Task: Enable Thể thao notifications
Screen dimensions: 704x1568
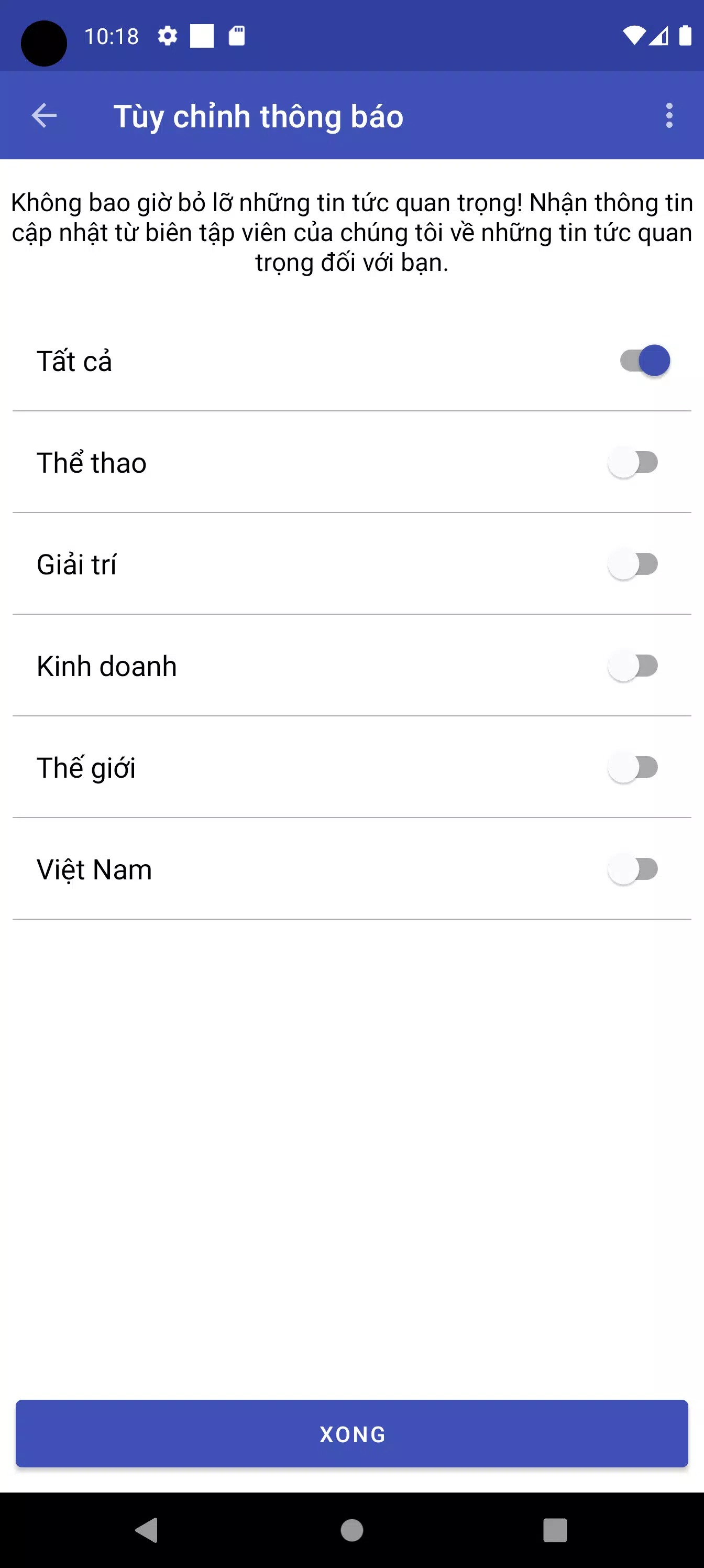Action: tap(633, 463)
